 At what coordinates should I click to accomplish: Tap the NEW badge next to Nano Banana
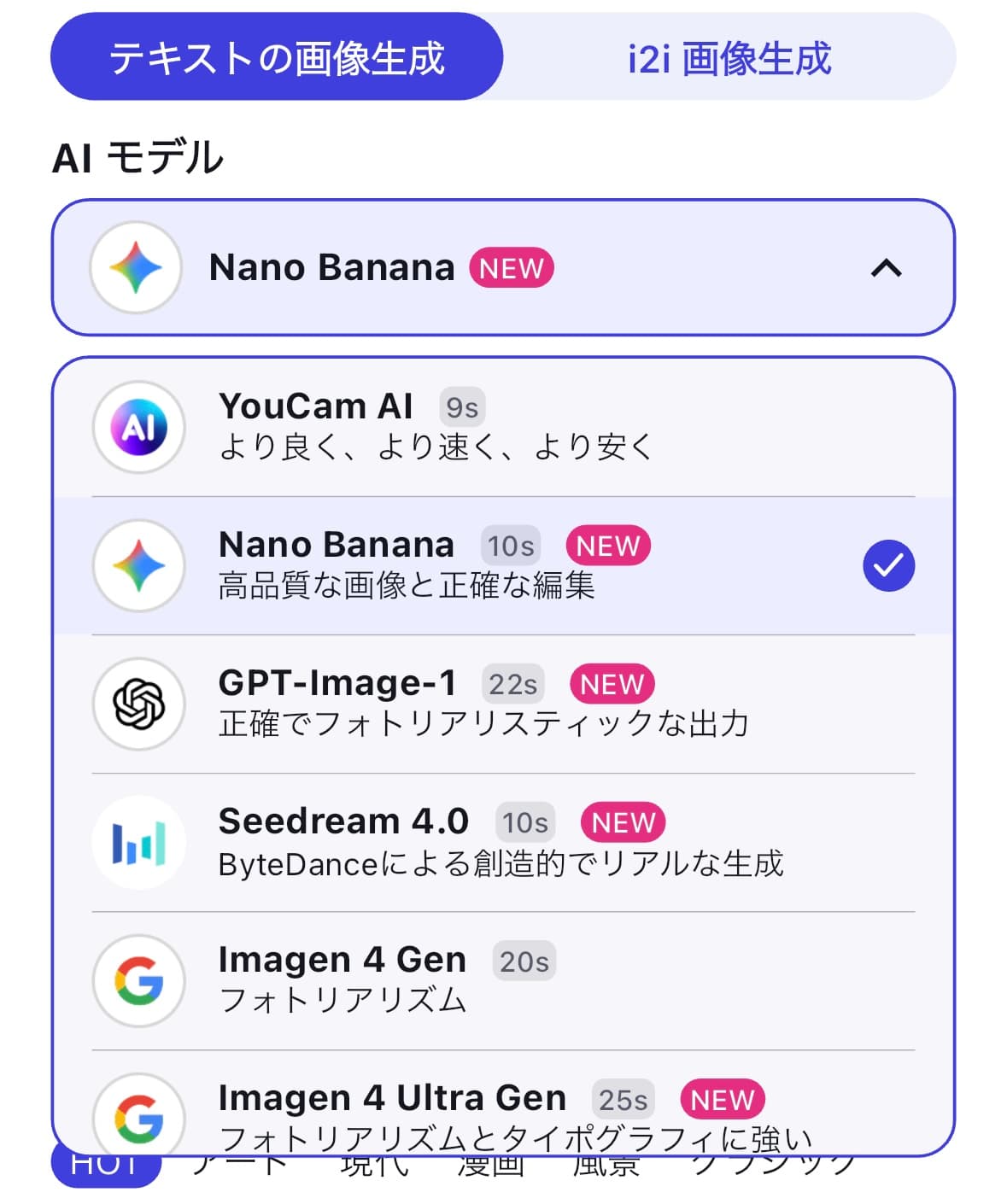coord(512,268)
